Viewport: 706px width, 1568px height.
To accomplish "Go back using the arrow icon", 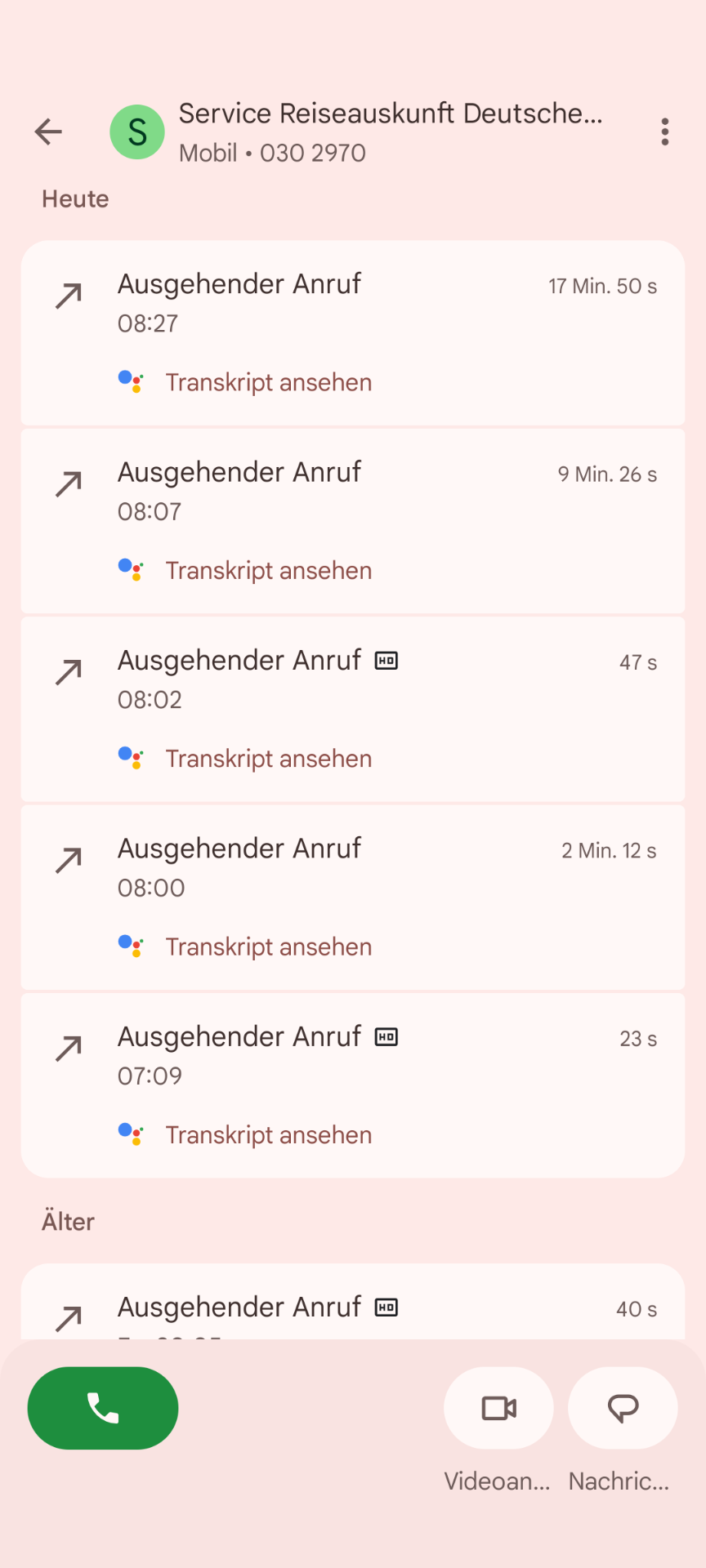I will pos(49,131).
